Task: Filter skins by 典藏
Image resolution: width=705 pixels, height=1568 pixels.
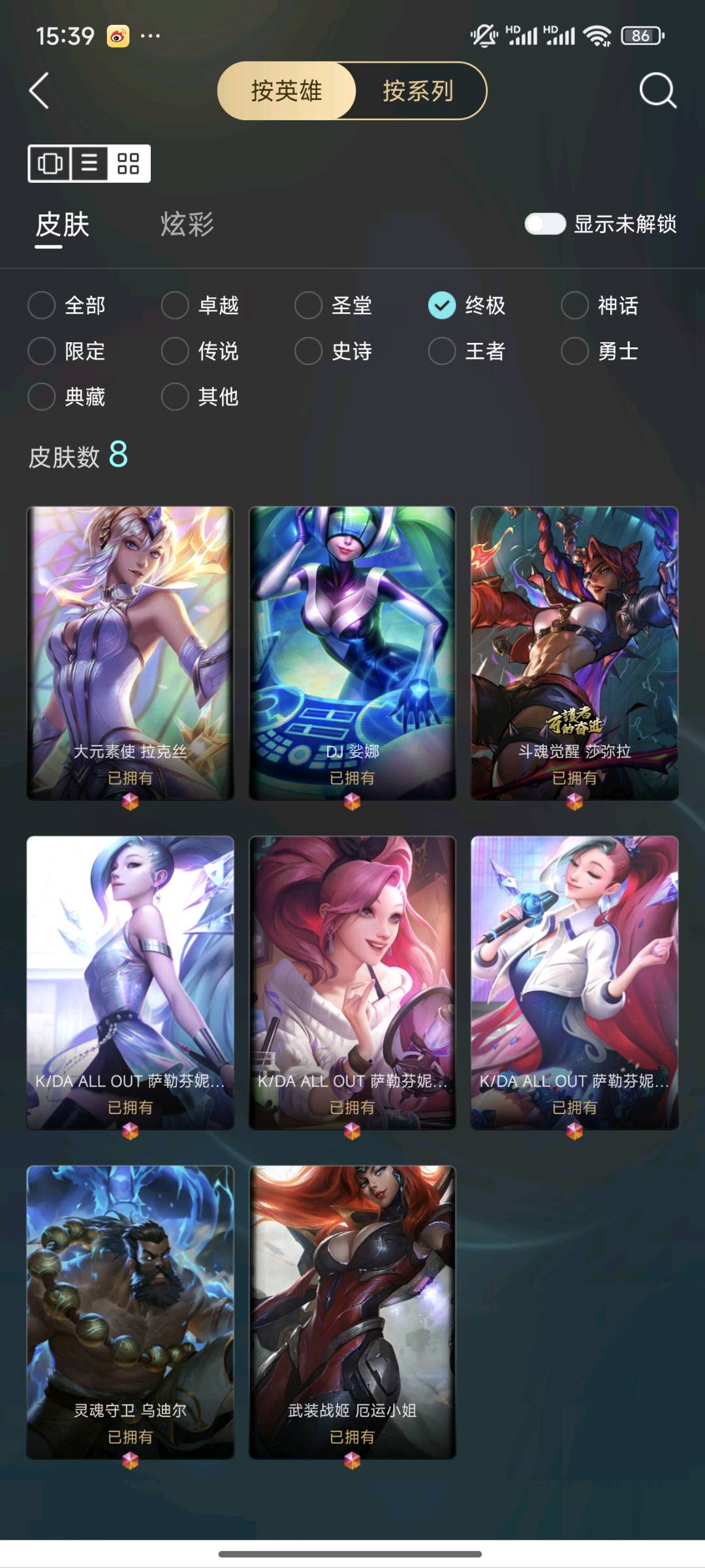Action: [67, 396]
